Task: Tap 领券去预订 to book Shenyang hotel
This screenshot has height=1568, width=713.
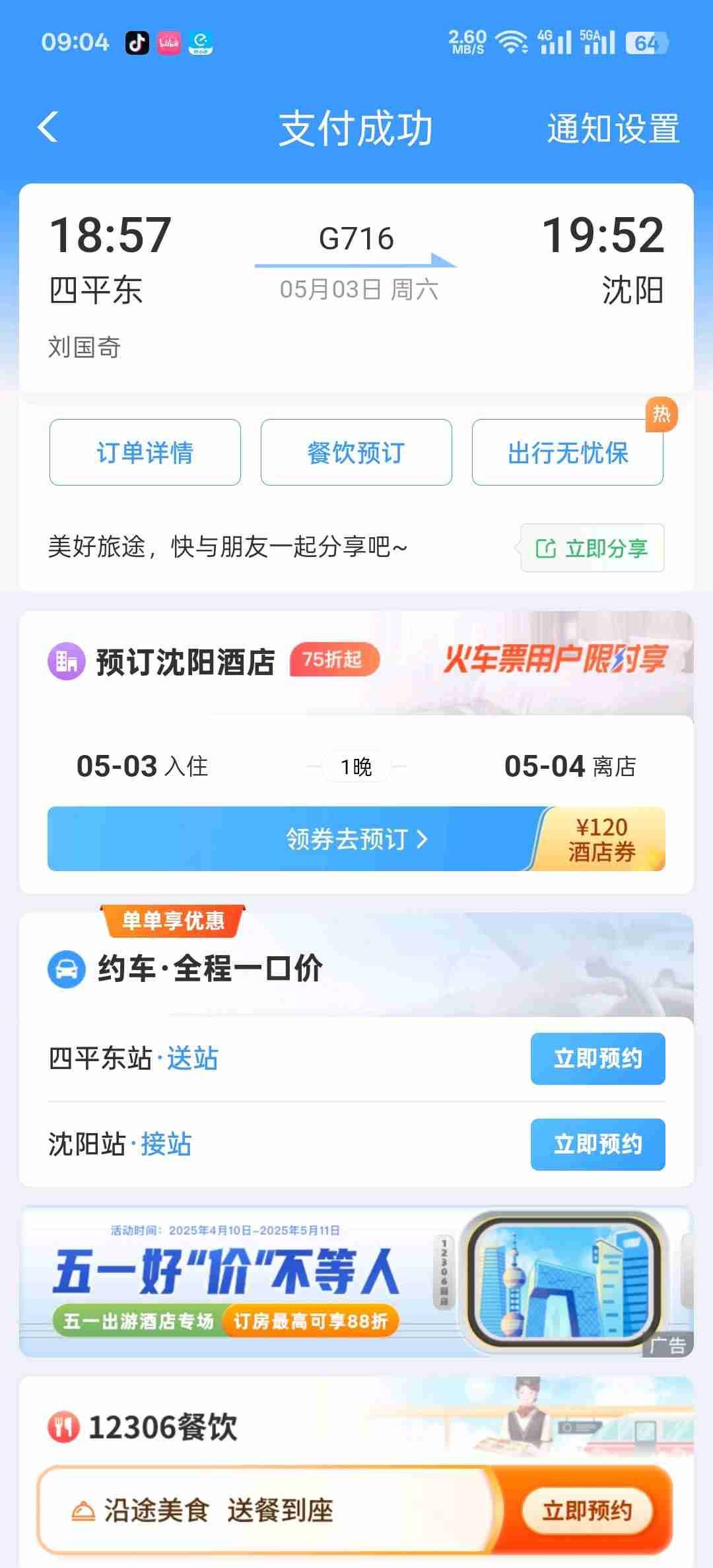Action: point(356,839)
